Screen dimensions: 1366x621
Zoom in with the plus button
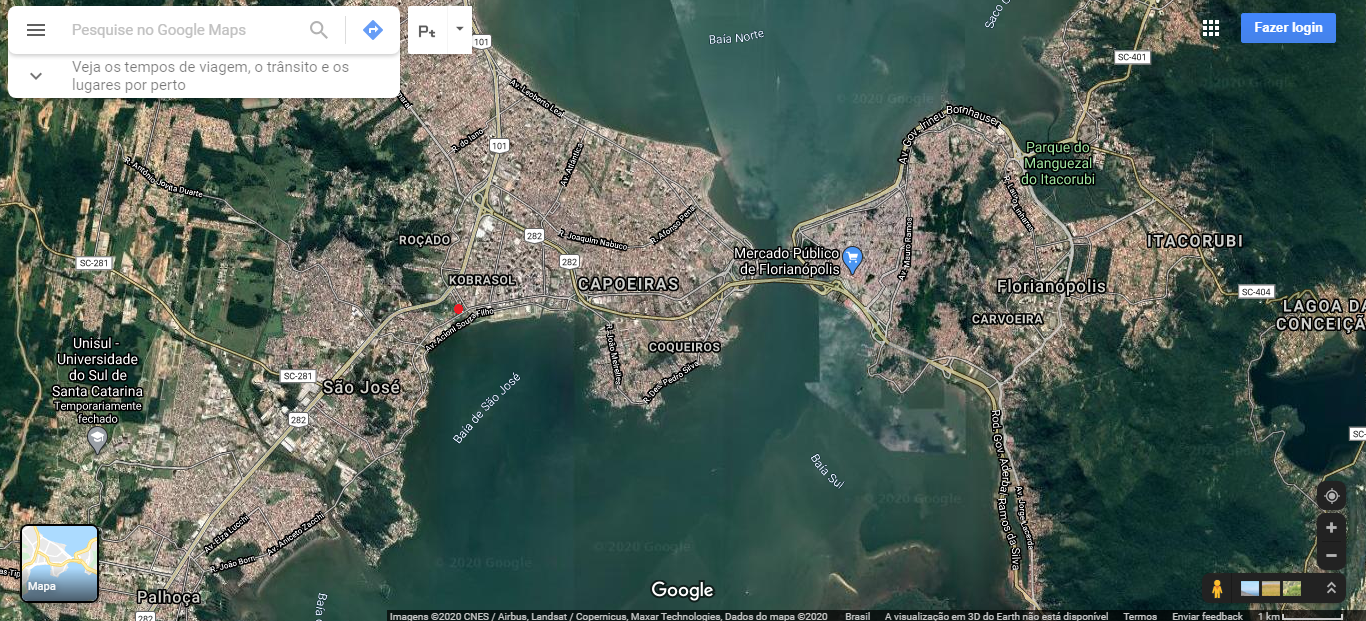(x=1331, y=528)
